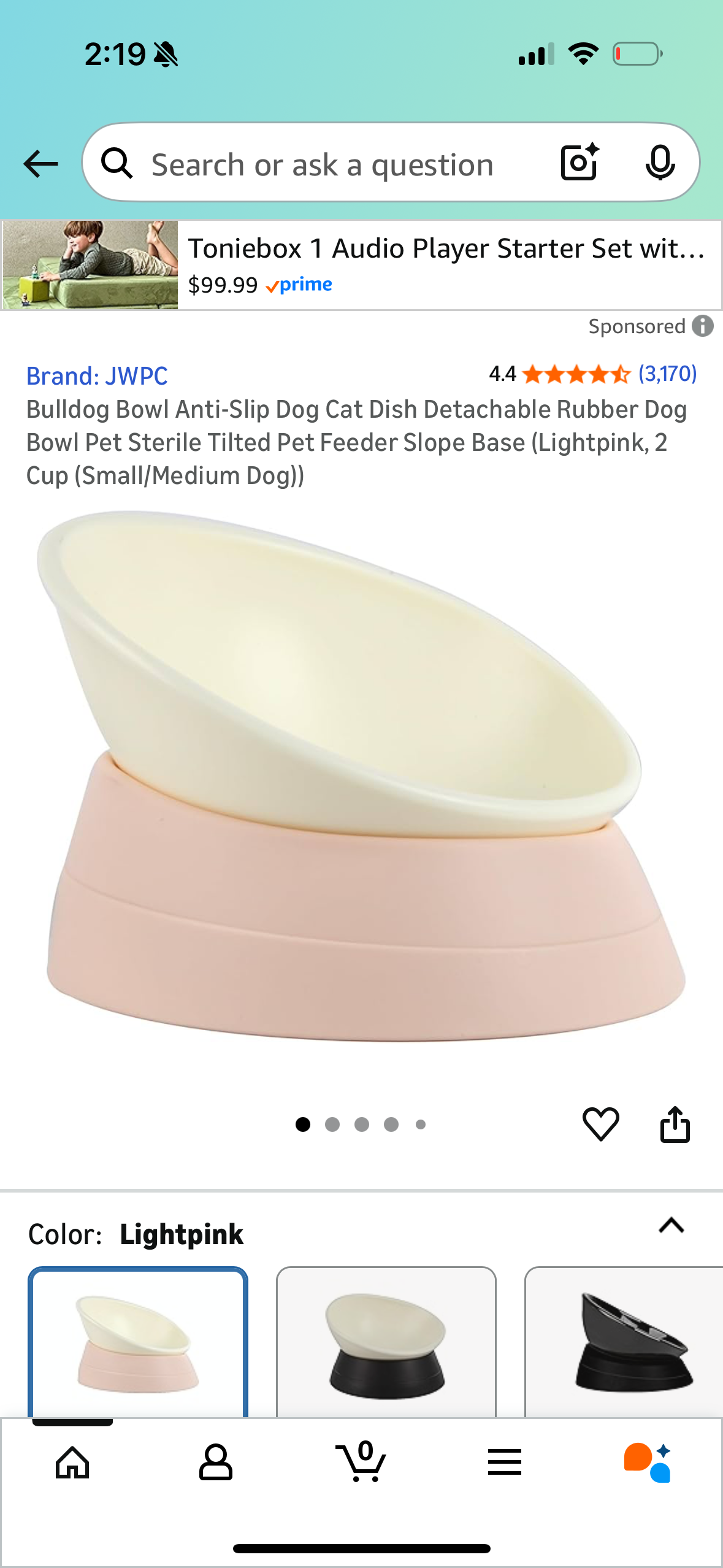The height and width of the screenshot is (1568, 723).
Task: View the shopping cart
Action: [361, 1462]
